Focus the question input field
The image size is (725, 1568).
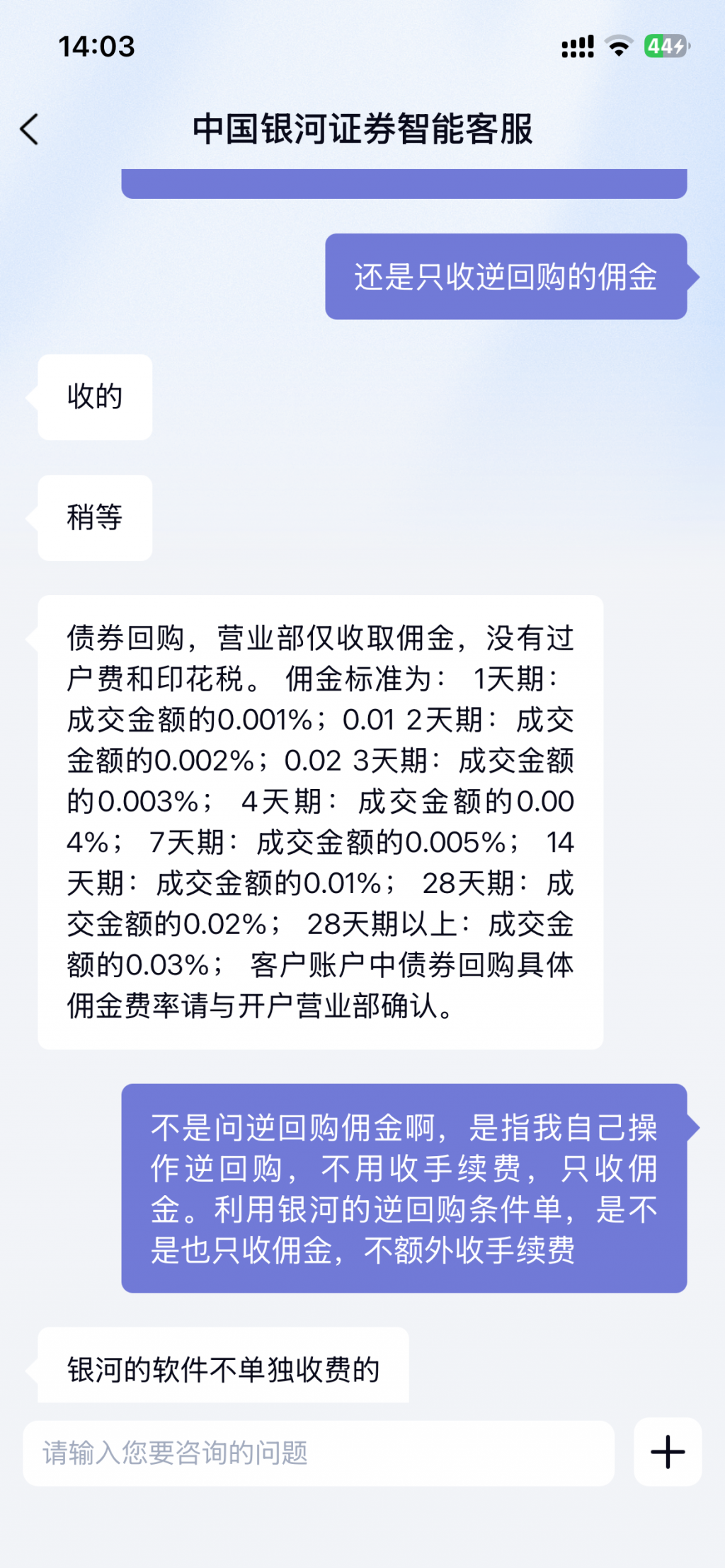[319, 1453]
